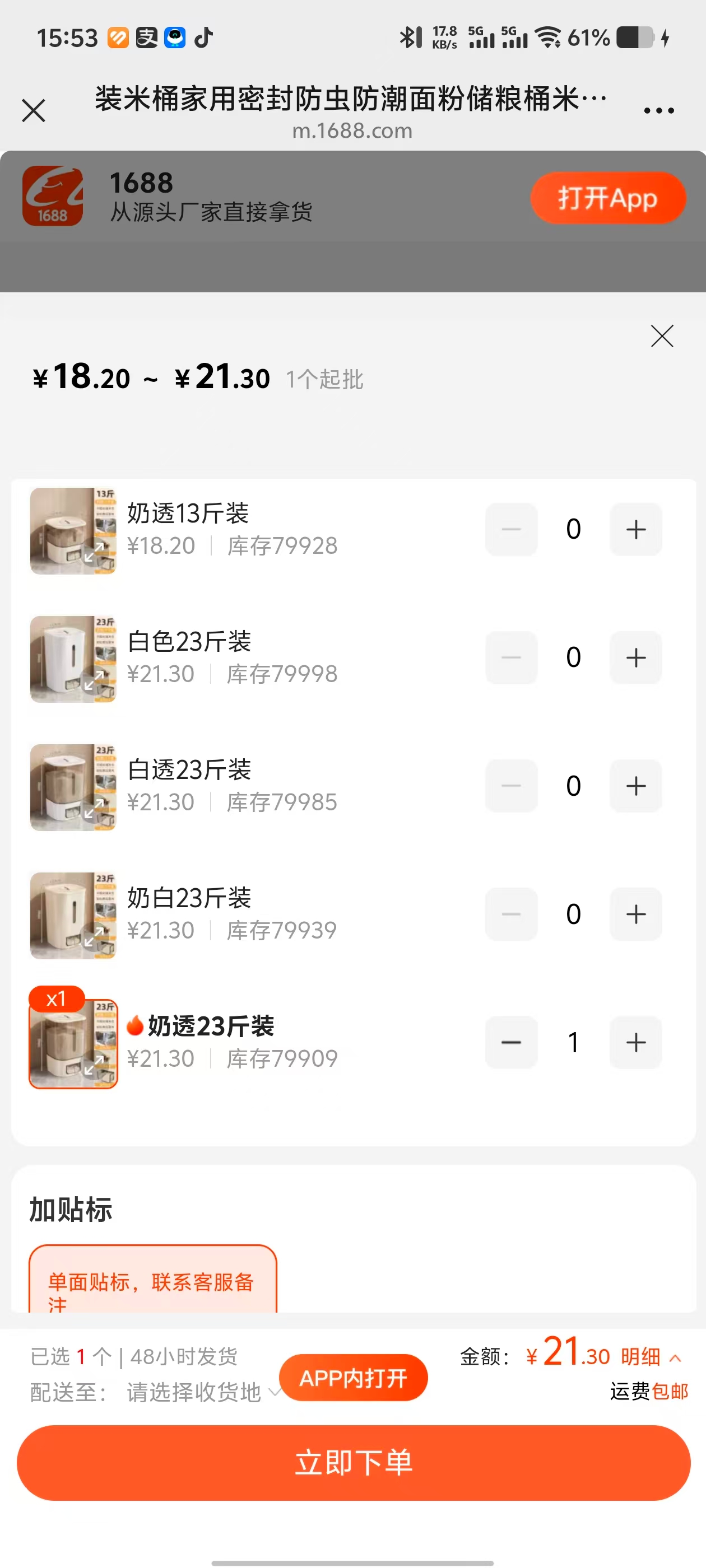706x1568 pixels.
Task: Open the browser overflow menu
Action: point(658,111)
